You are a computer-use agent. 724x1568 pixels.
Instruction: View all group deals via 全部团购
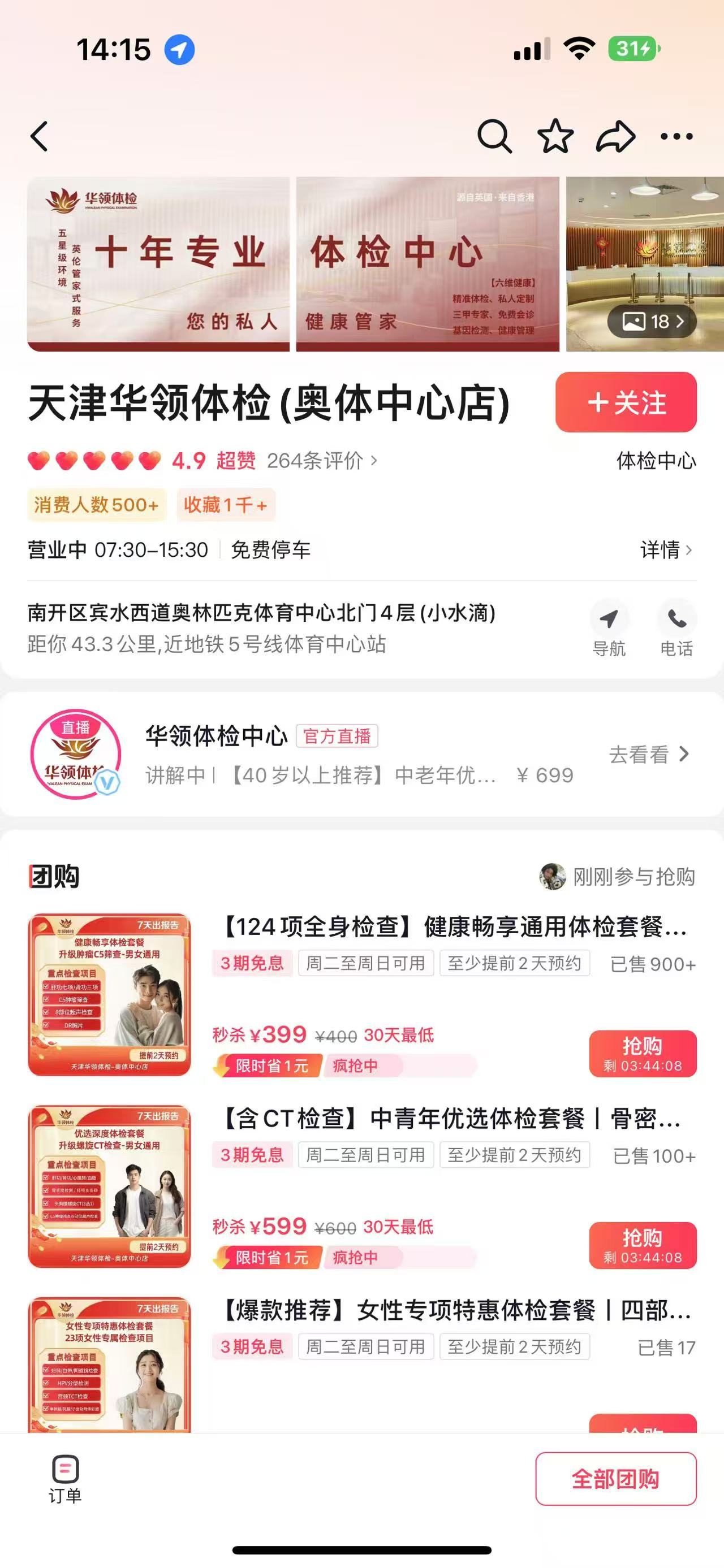click(x=615, y=1479)
